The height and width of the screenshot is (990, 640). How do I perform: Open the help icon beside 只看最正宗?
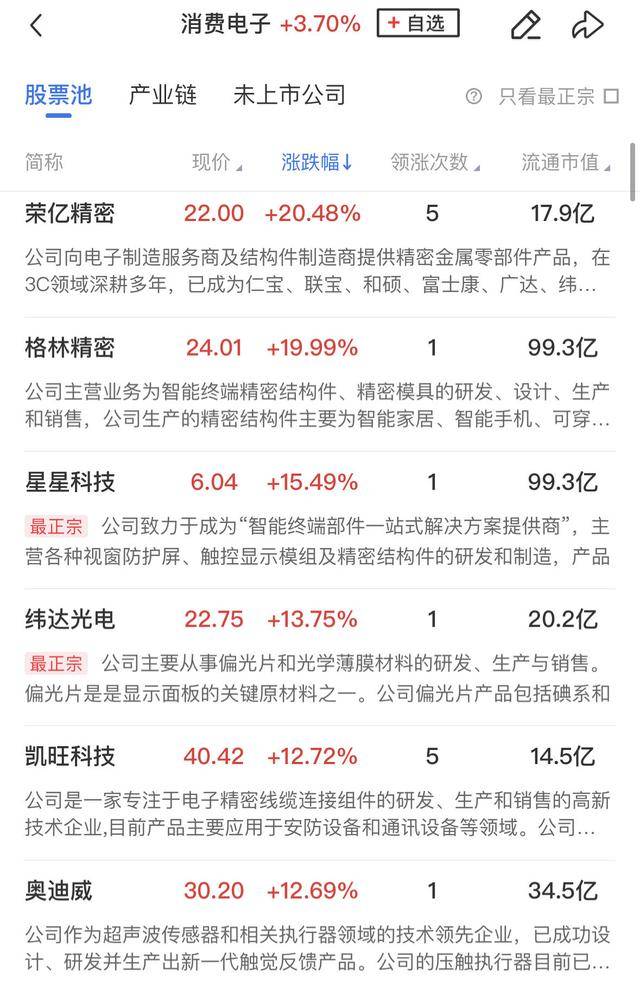474,97
